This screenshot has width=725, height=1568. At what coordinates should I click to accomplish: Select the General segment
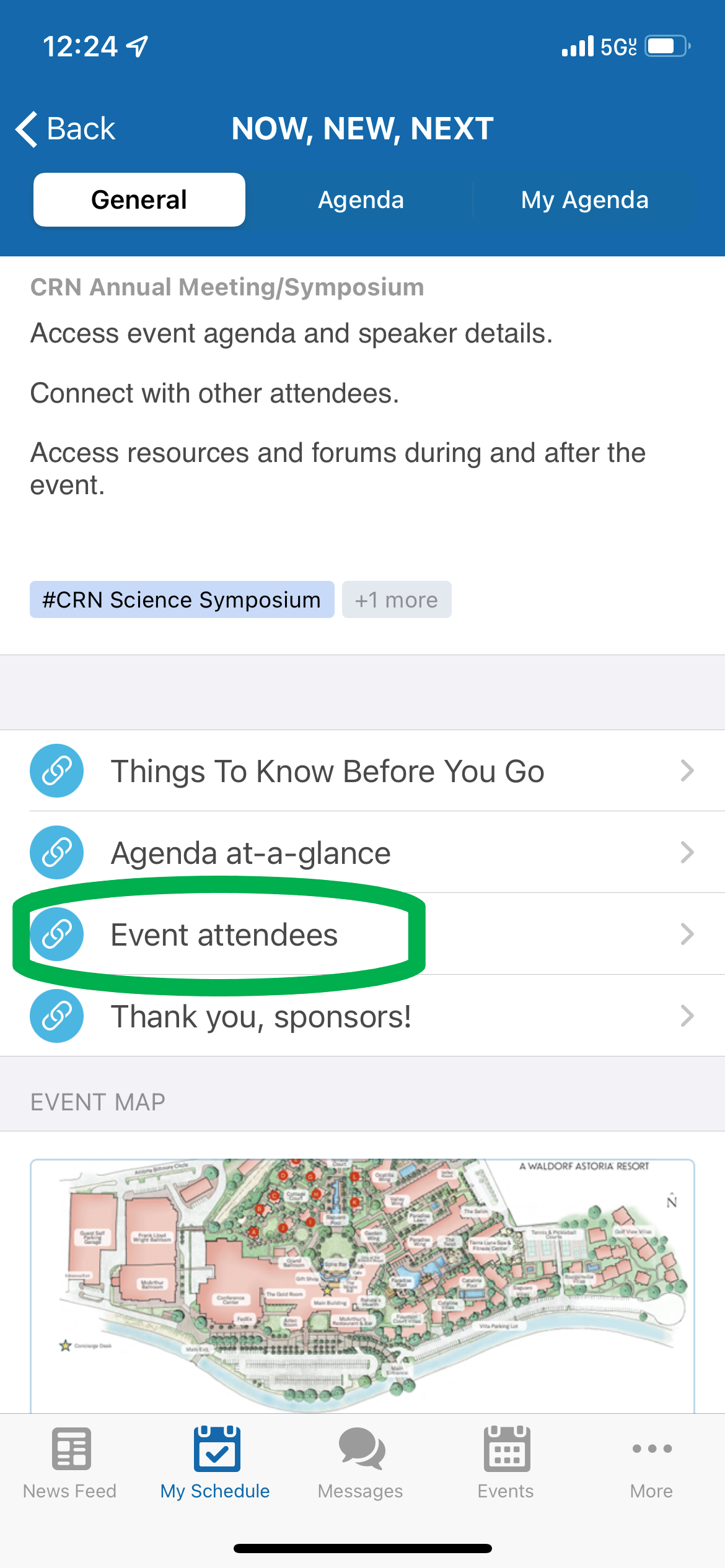[x=139, y=199]
